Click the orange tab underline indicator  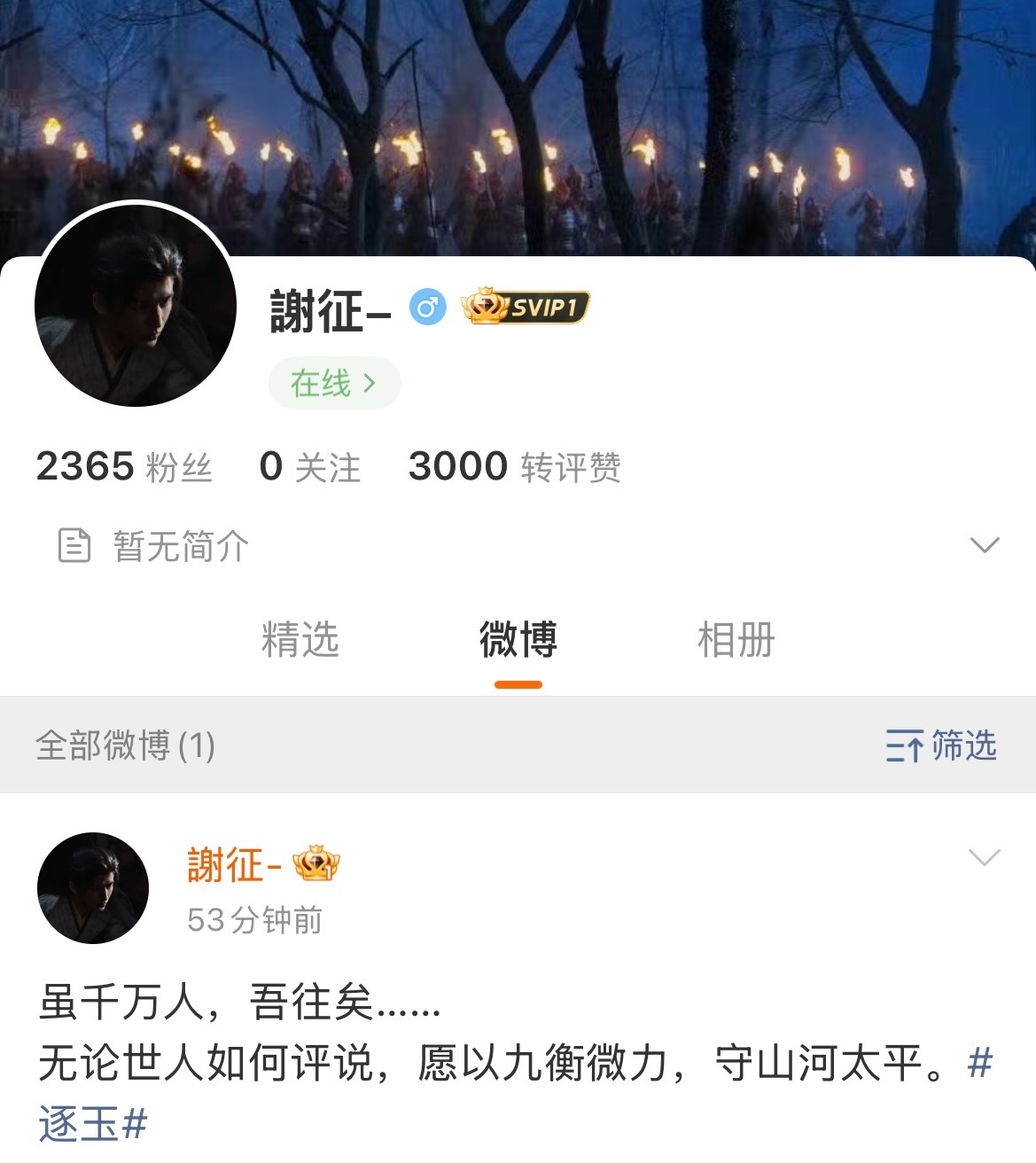click(x=518, y=683)
